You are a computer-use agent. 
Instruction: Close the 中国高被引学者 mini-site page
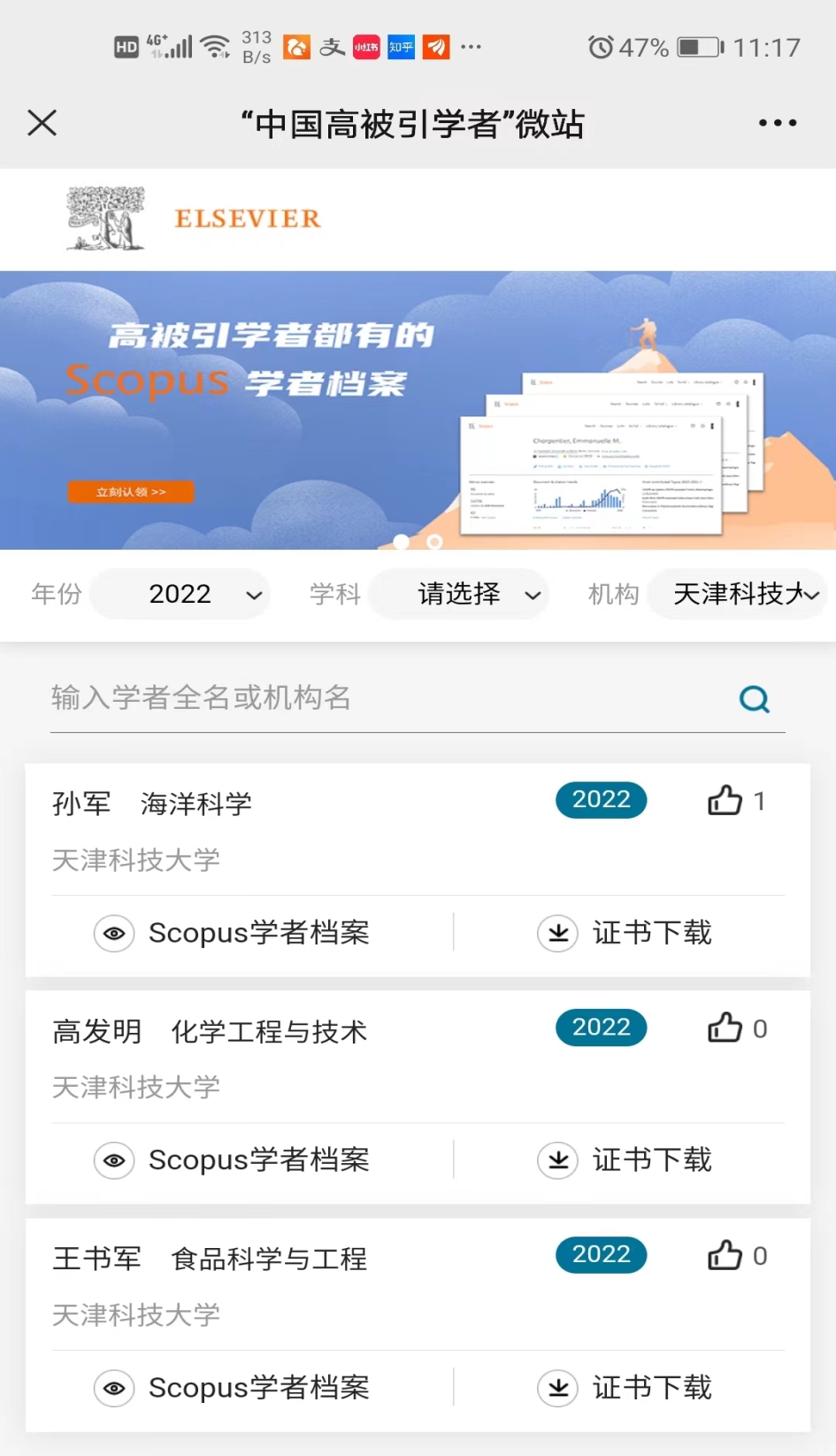[x=42, y=123]
